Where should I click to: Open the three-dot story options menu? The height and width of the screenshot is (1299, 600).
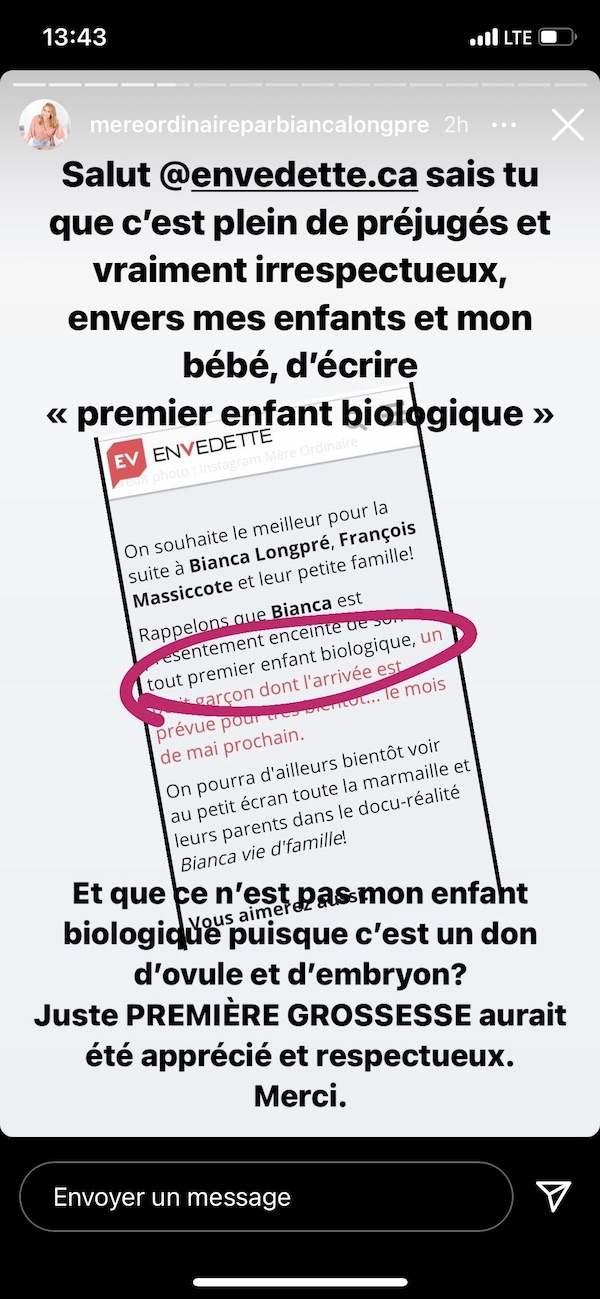click(505, 125)
